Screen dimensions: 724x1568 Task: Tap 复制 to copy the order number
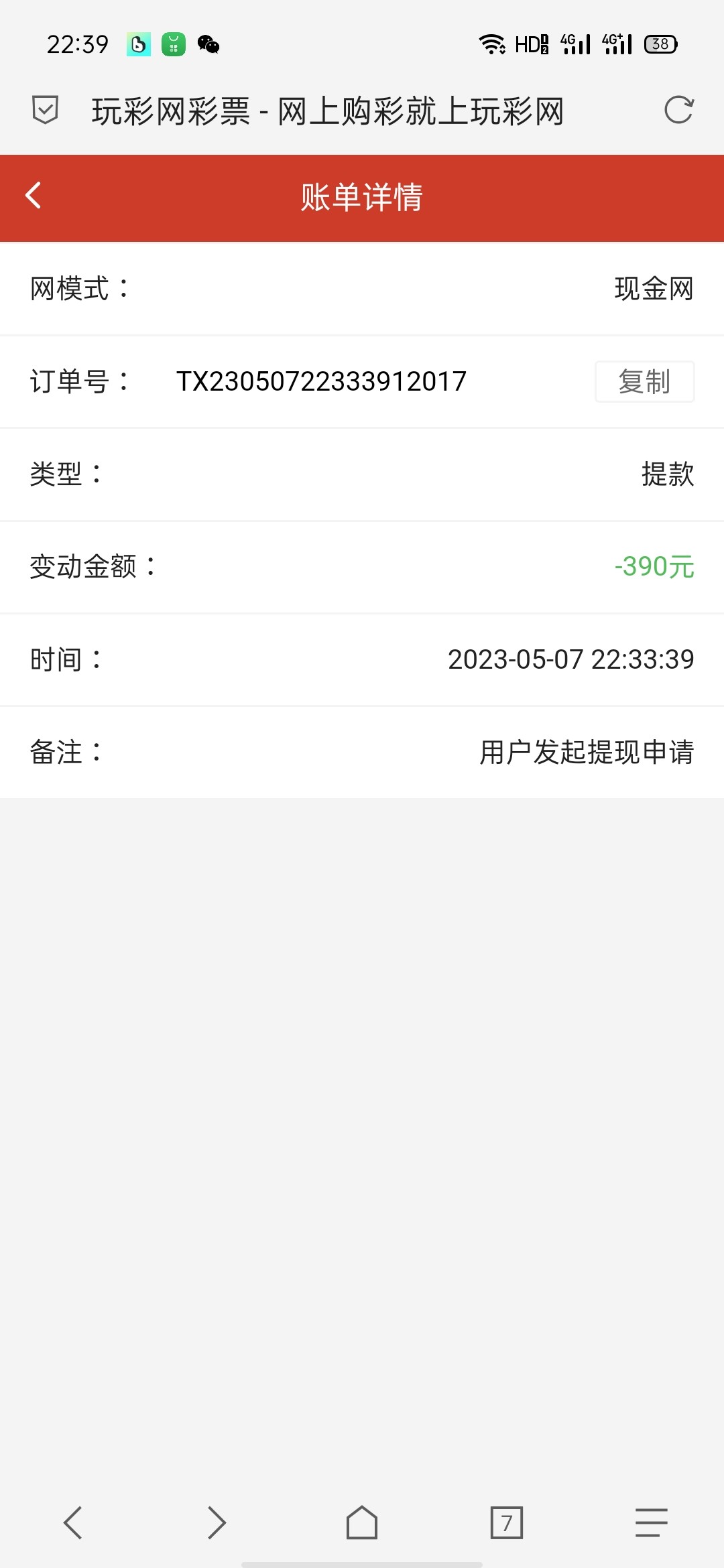coord(644,381)
